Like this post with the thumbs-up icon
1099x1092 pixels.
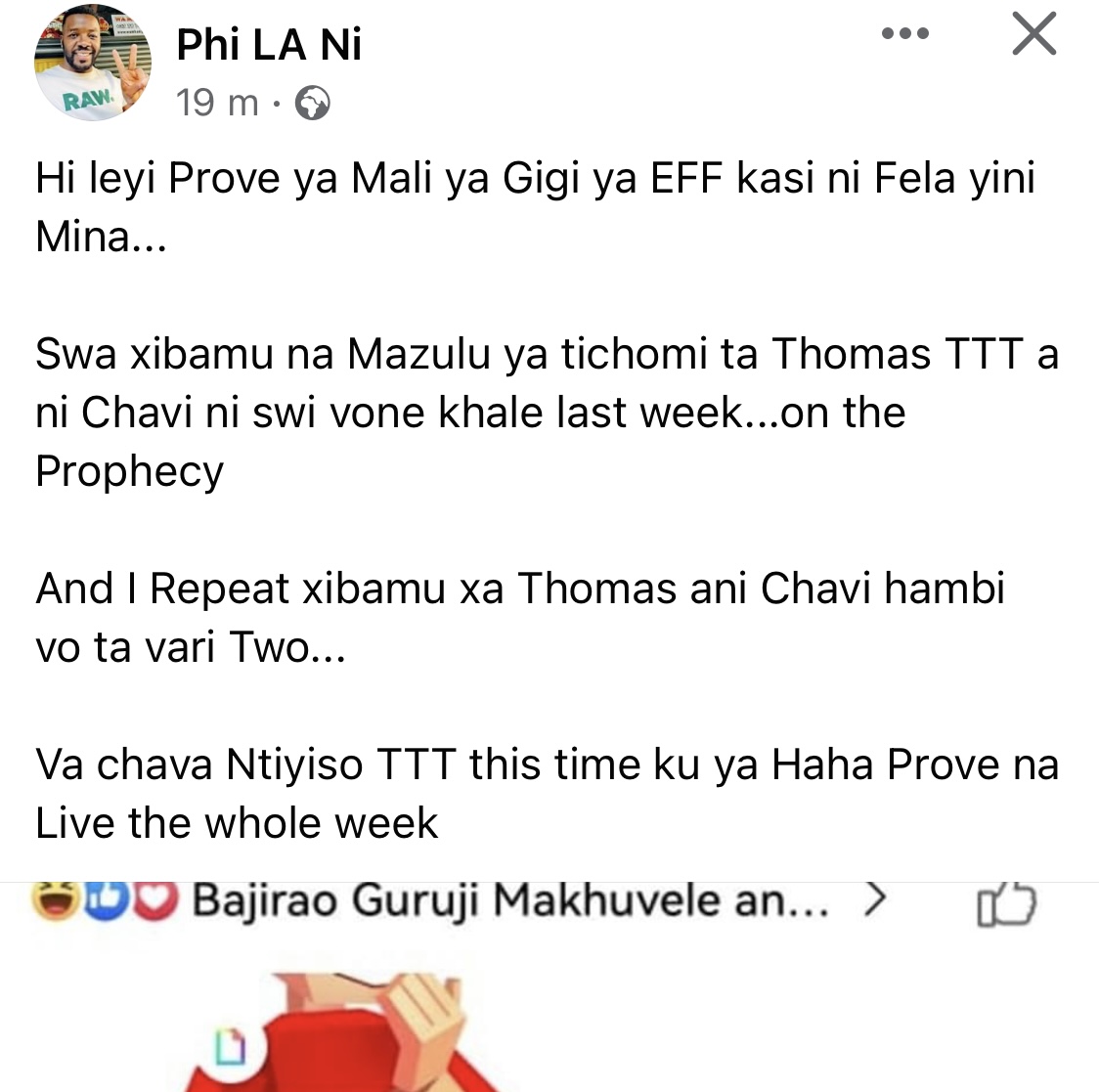point(1005,904)
